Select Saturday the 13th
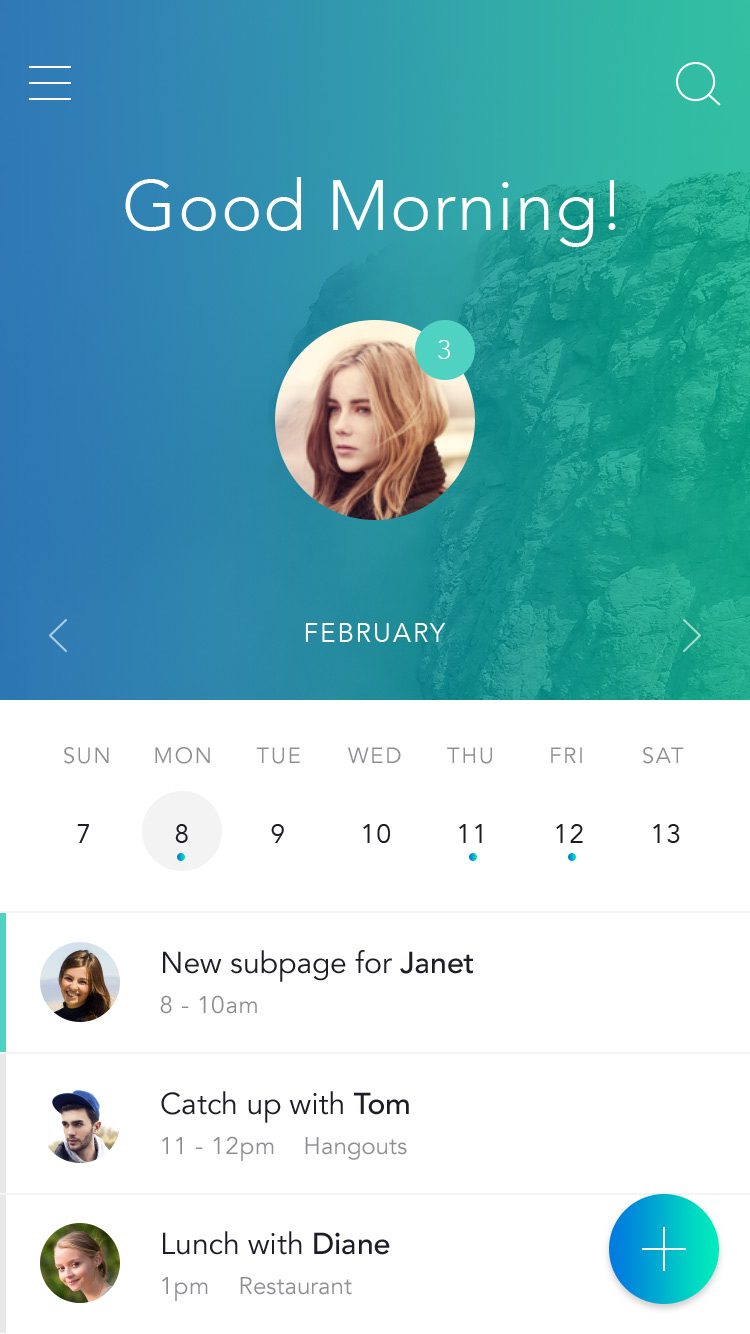 666,833
